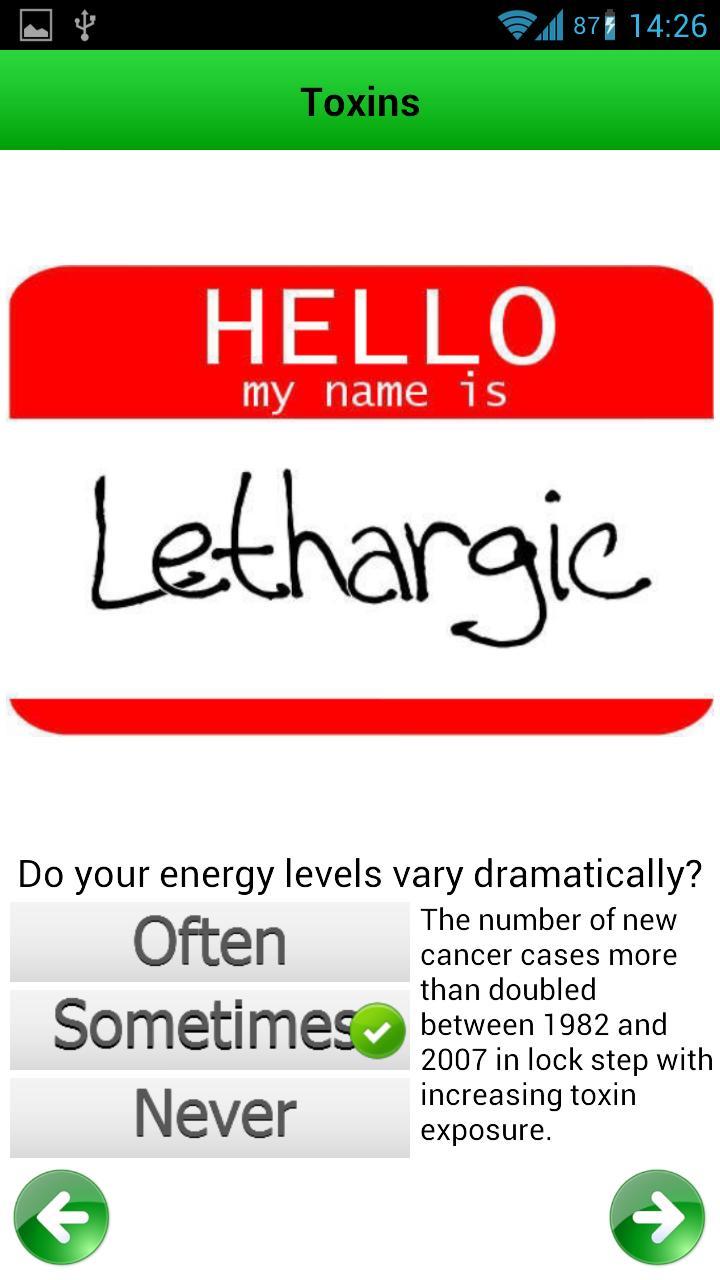Tap the energy levels question text
Viewport: 720px width, 1280px height.
point(360,872)
